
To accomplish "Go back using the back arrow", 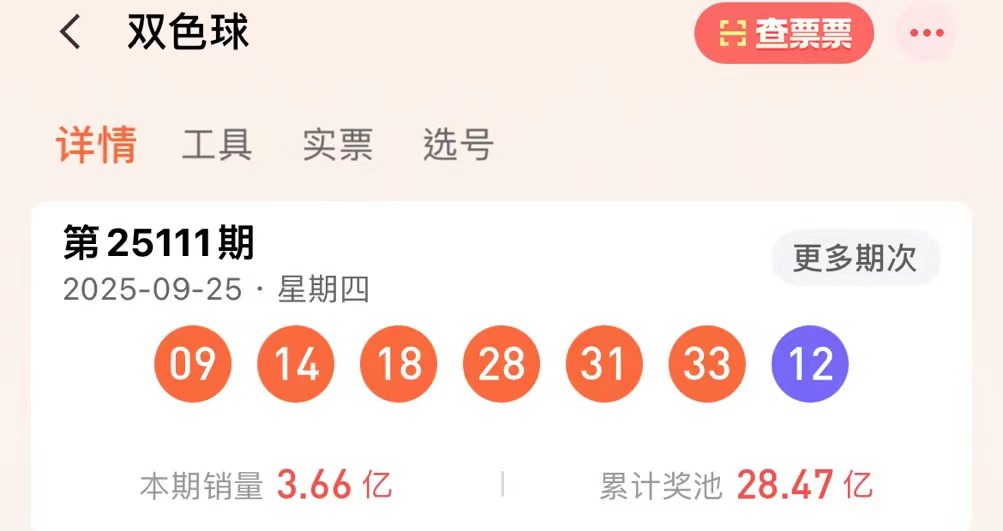I will (70, 33).
